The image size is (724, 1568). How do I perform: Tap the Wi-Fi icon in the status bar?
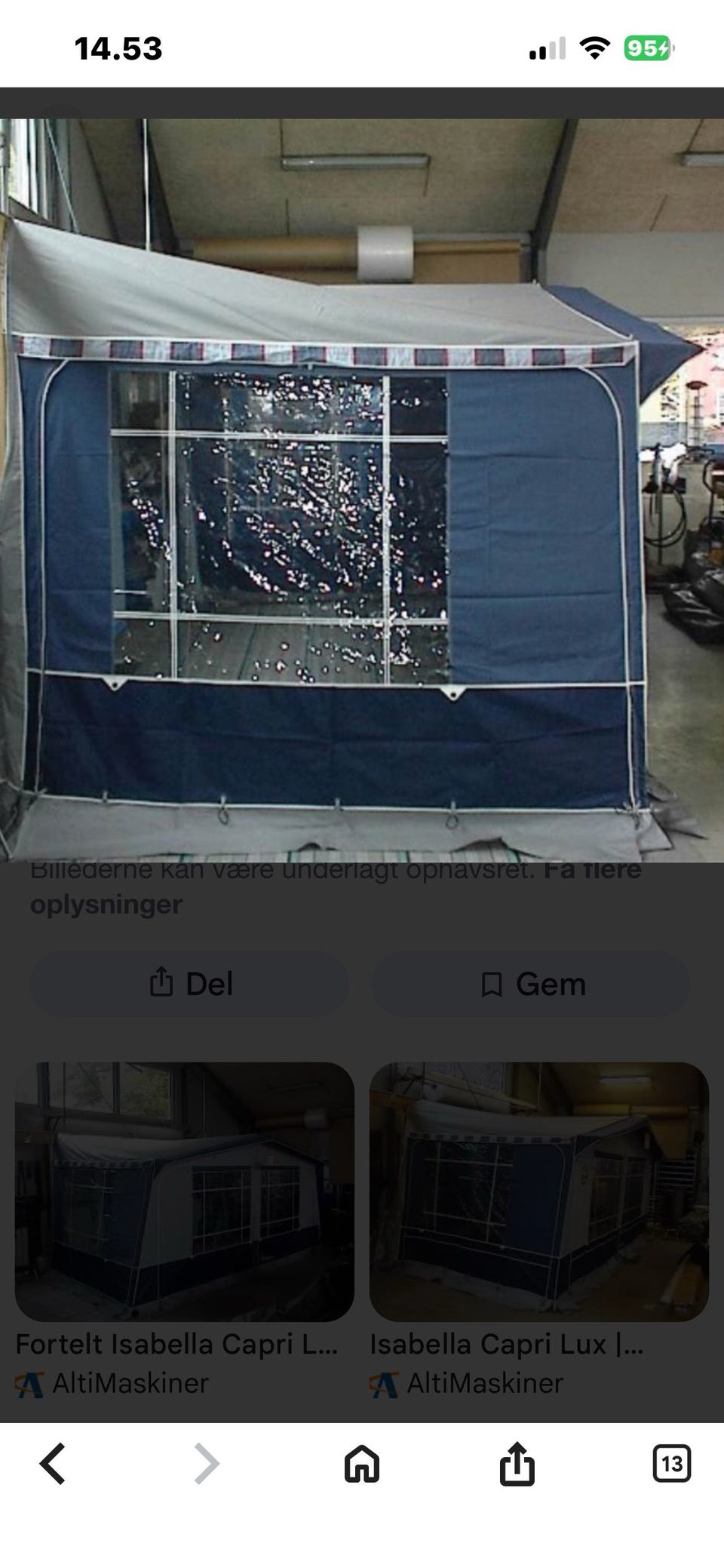pos(595,48)
